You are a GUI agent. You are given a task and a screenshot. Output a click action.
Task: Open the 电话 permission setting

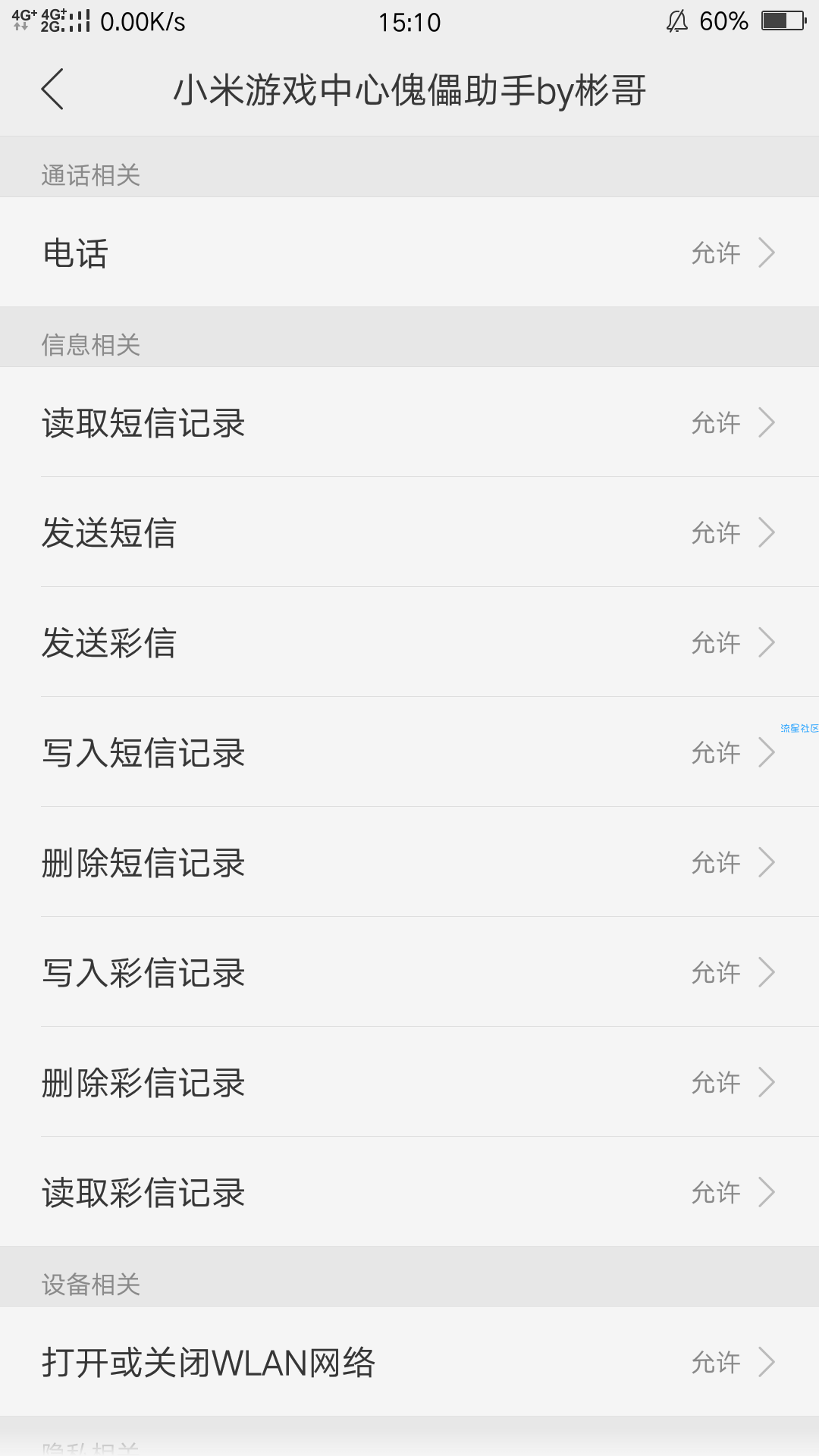(x=409, y=253)
